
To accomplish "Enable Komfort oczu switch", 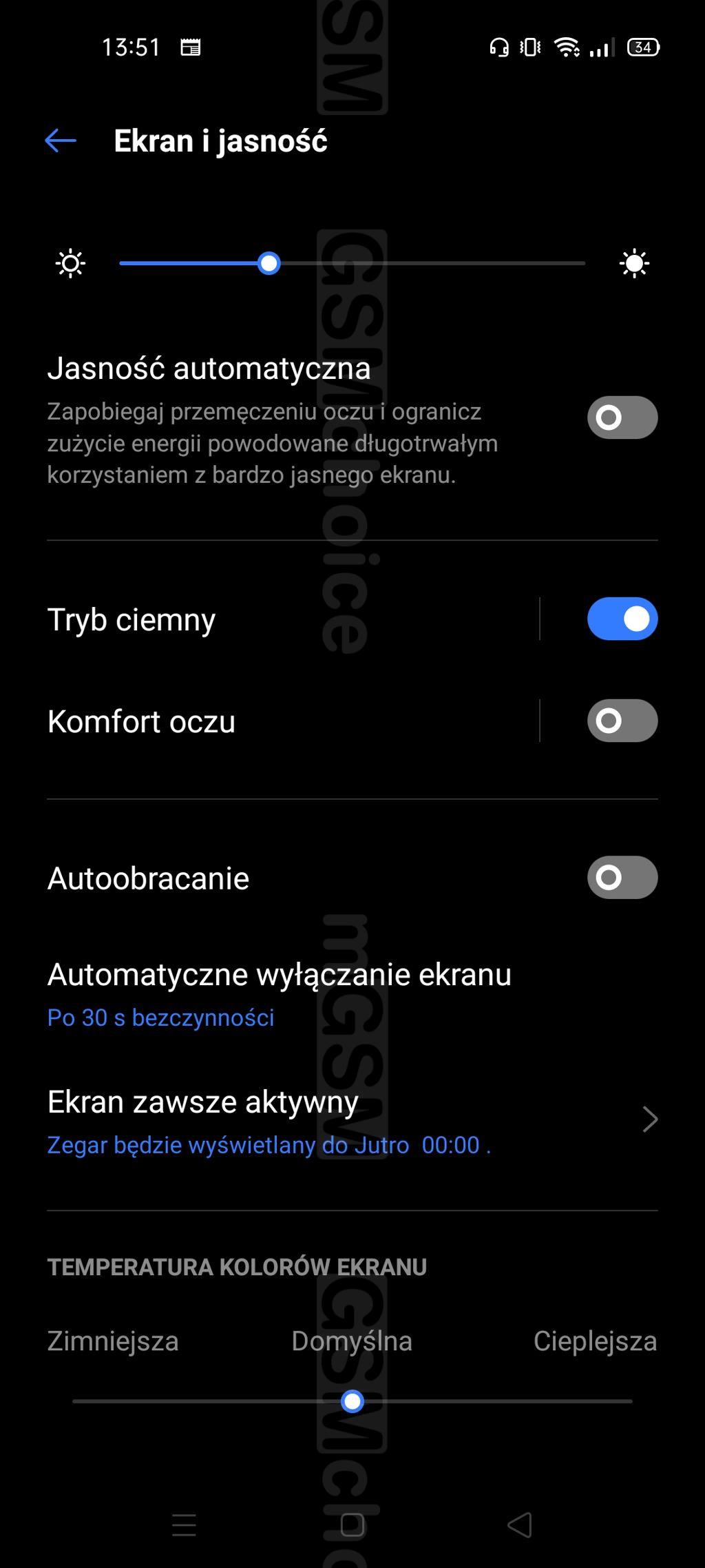I will coord(622,721).
